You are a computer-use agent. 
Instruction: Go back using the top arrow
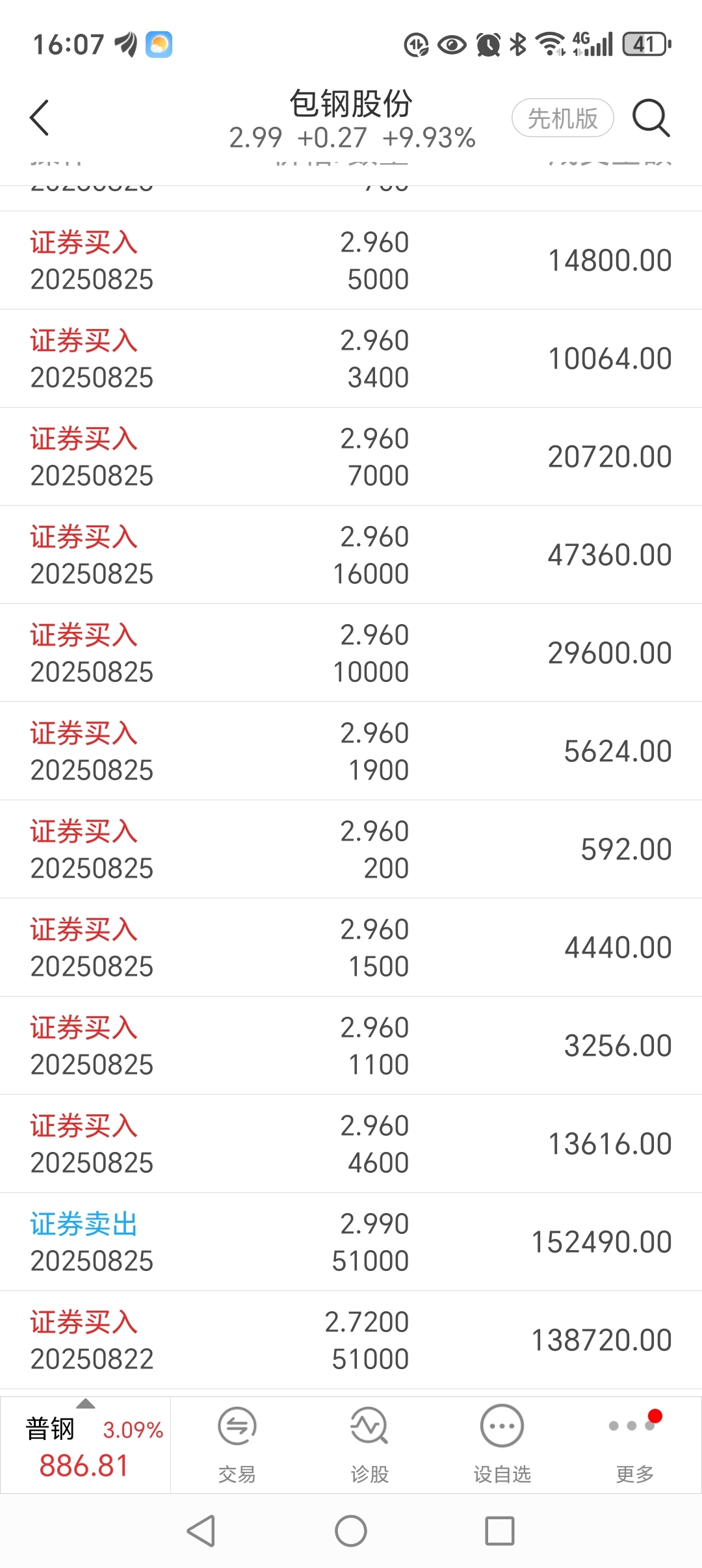(x=40, y=118)
